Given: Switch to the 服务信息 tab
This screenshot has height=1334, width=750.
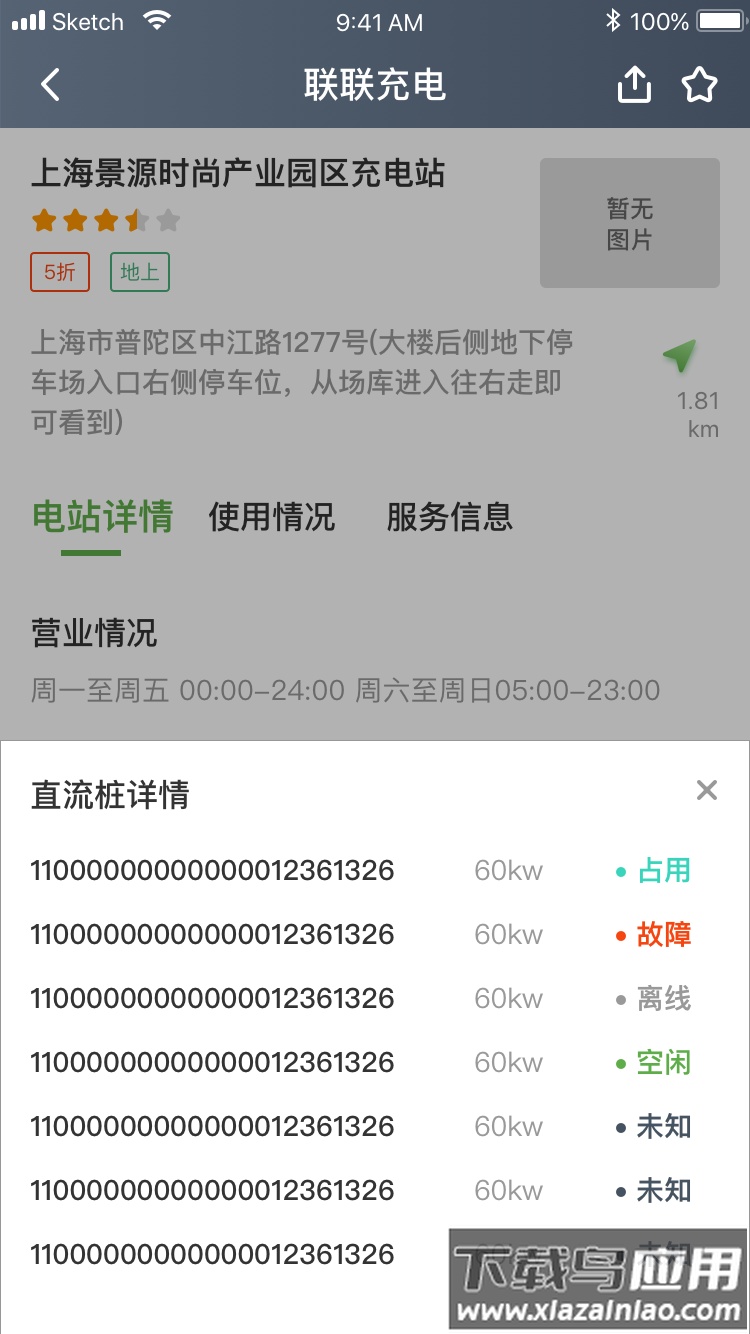Looking at the screenshot, I should [x=450, y=518].
